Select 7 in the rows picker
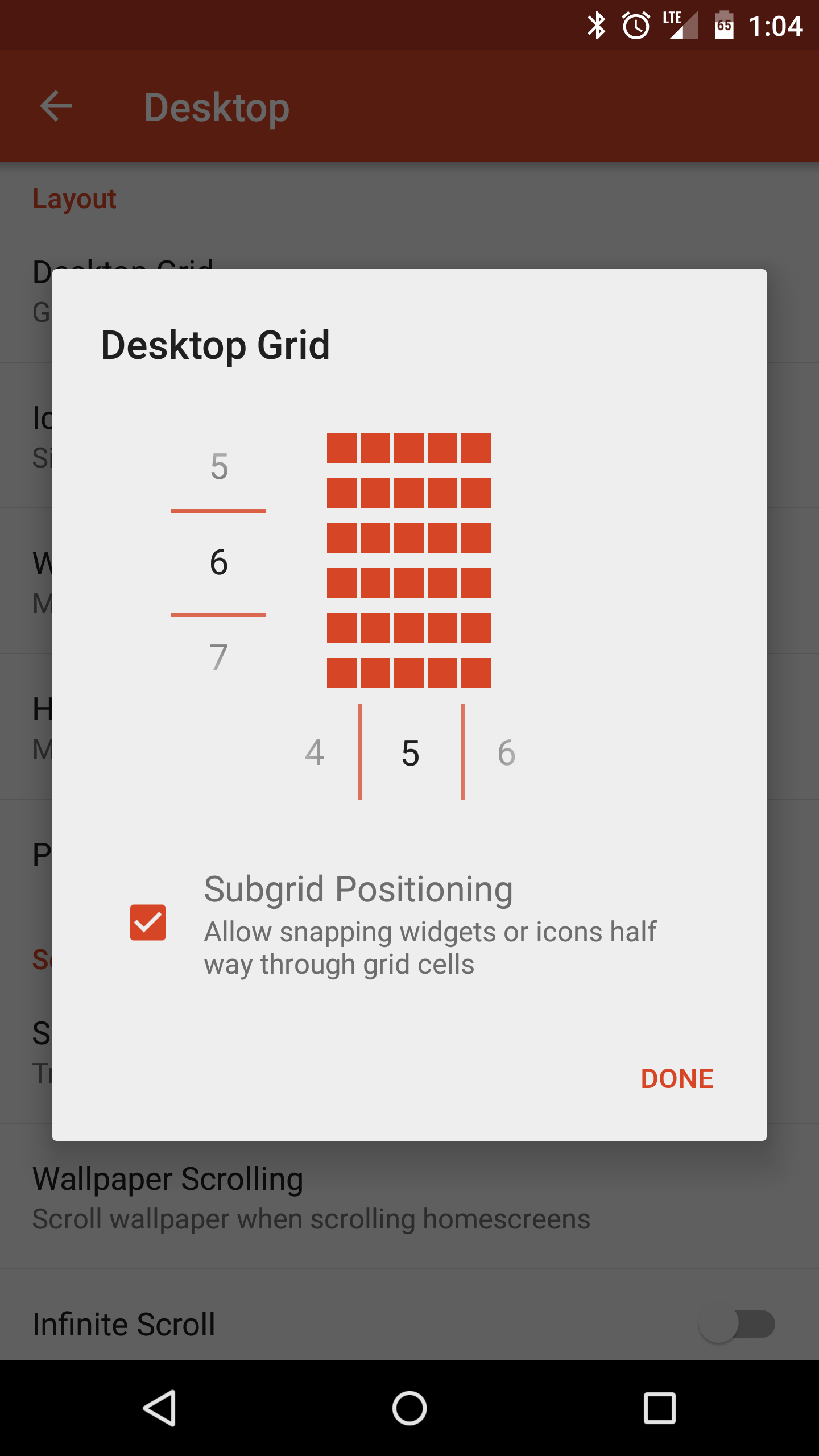819x1456 pixels. coord(218,657)
